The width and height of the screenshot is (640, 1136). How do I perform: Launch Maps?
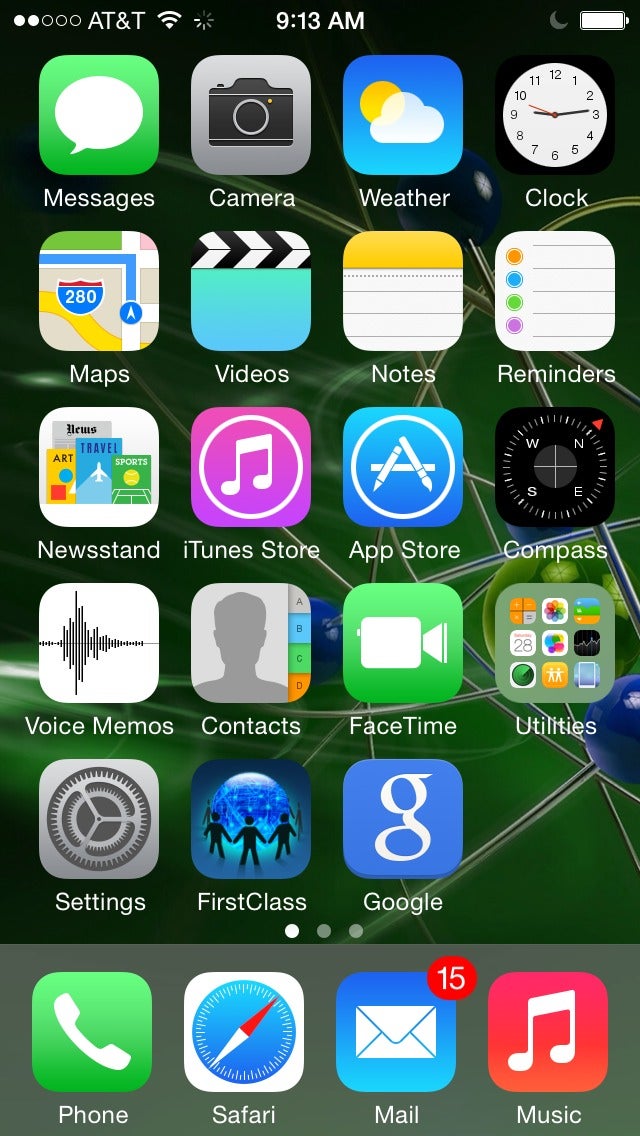click(99, 291)
